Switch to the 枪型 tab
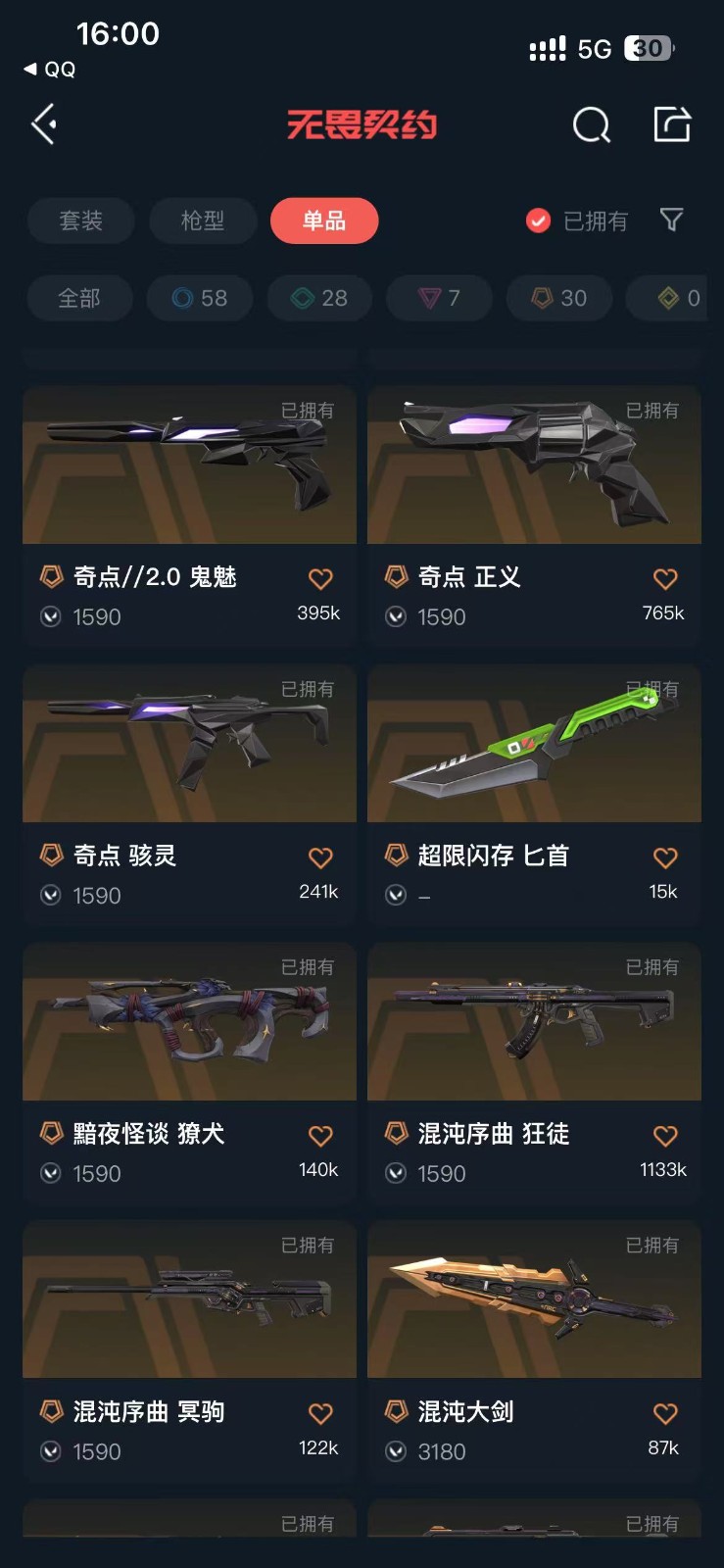724x1568 pixels. tap(203, 220)
